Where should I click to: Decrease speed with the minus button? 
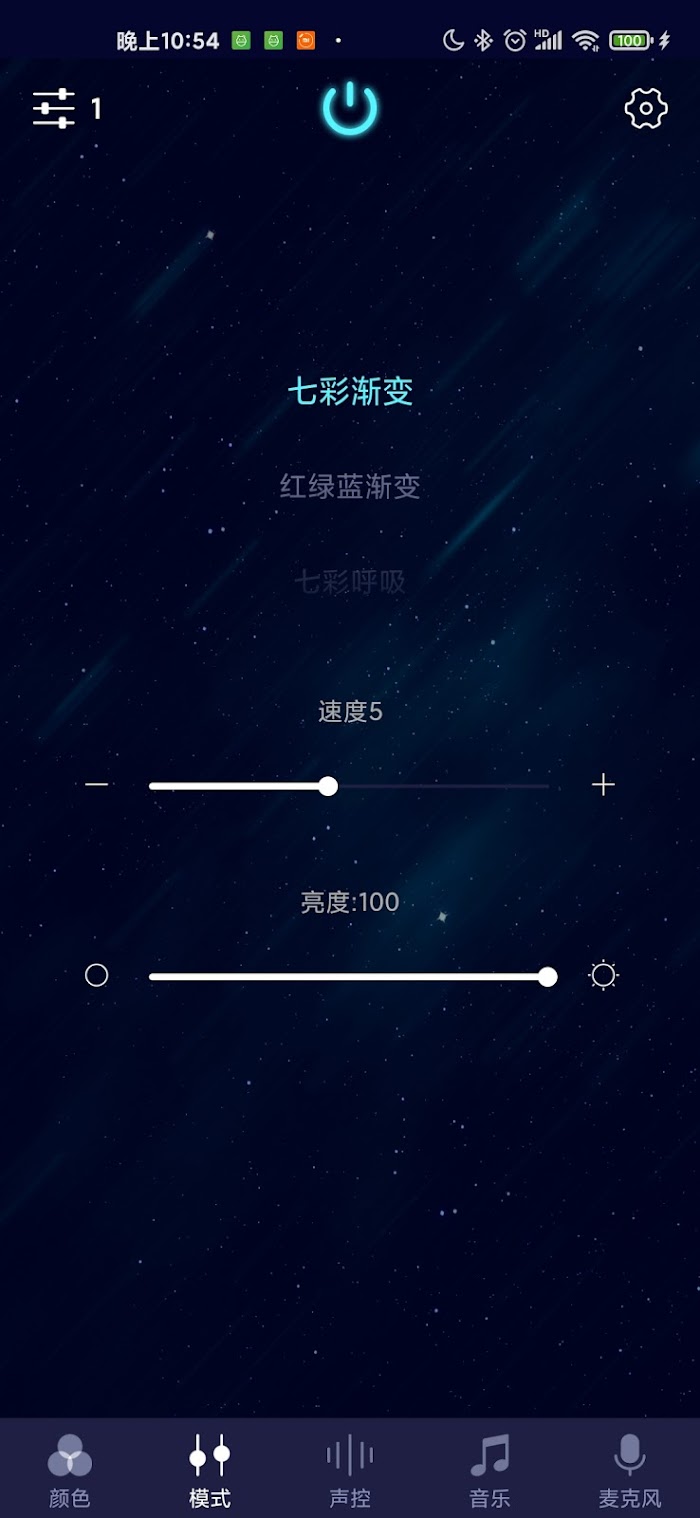pos(97,785)
